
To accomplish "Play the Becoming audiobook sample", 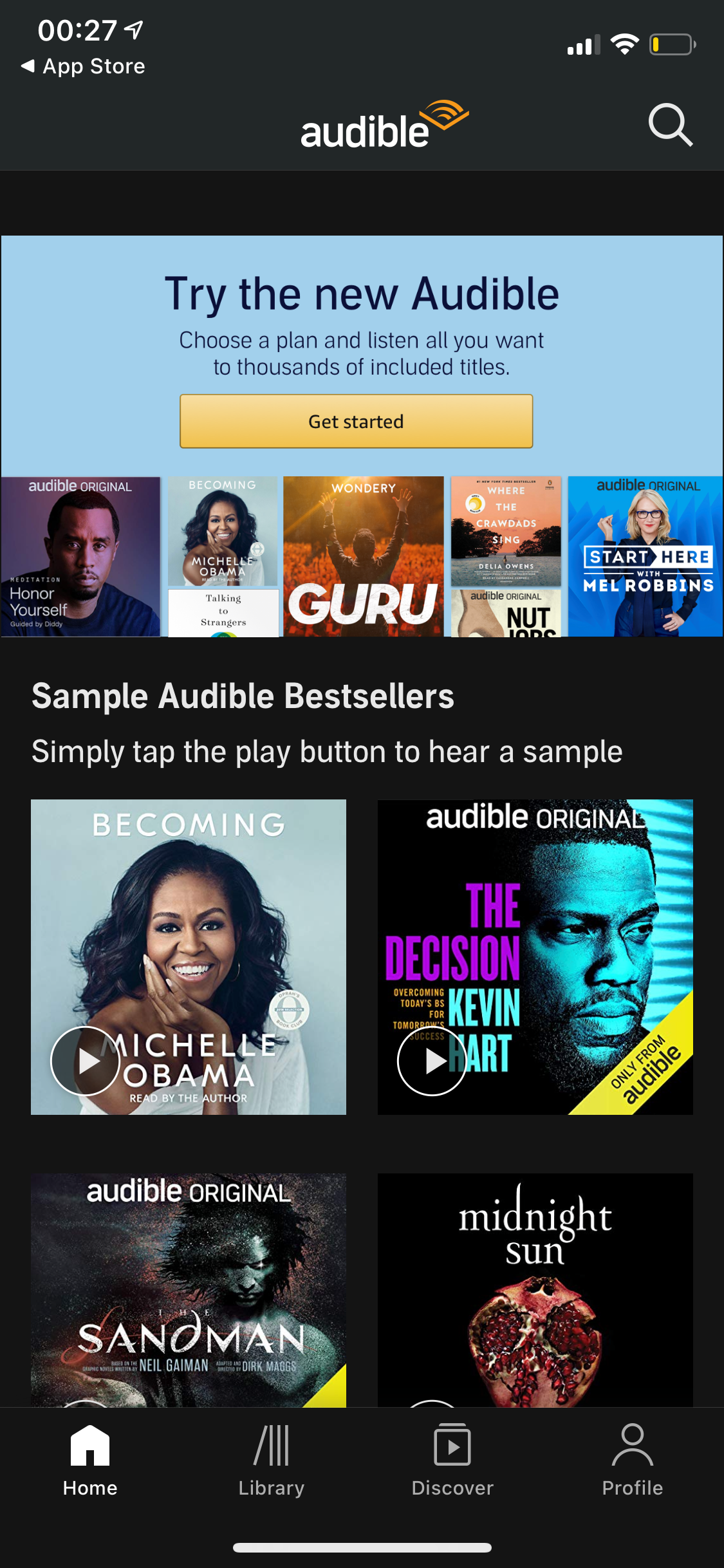I will point(85,1061).
